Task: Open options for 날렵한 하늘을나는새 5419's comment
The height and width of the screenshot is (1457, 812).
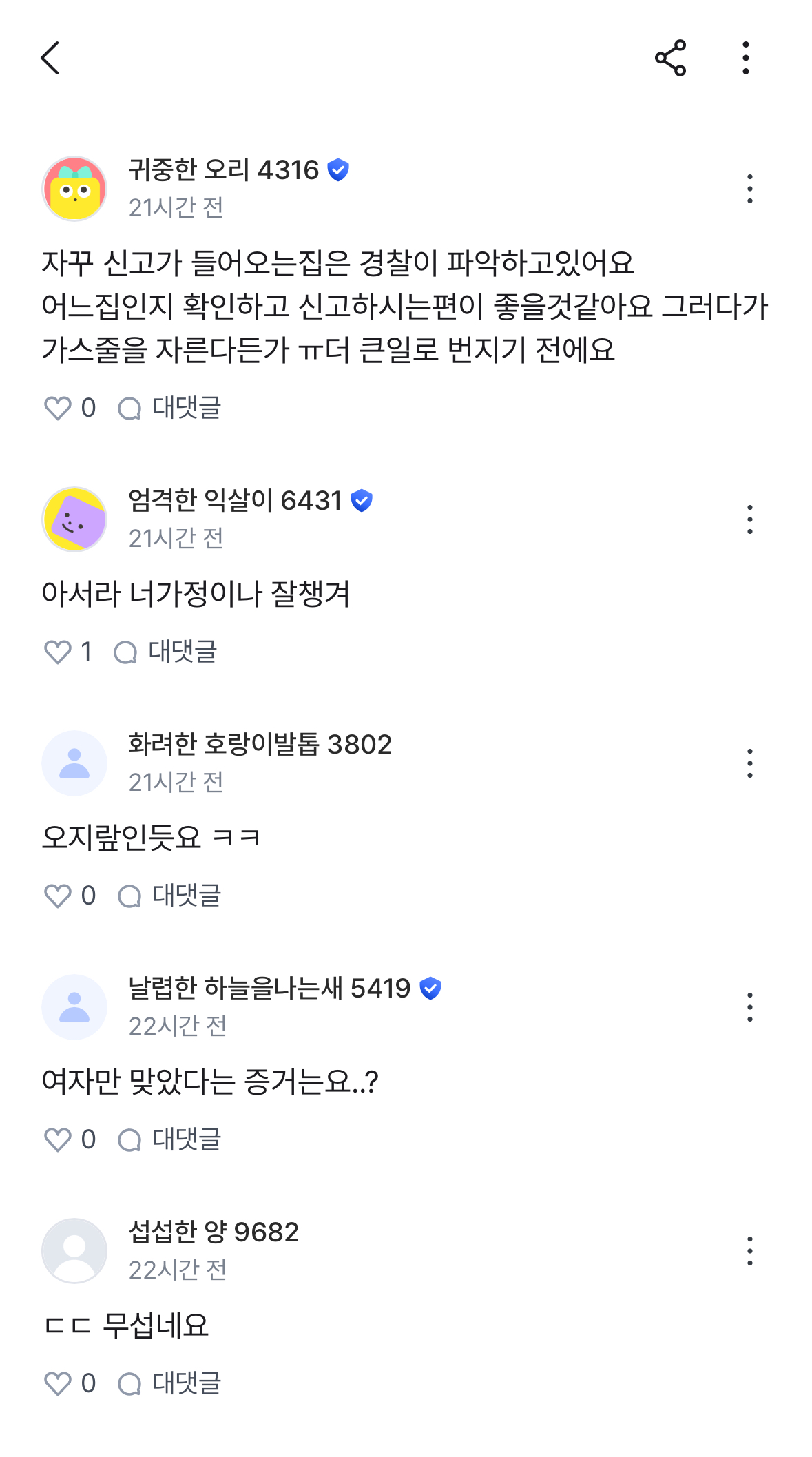Action: 749,1007
